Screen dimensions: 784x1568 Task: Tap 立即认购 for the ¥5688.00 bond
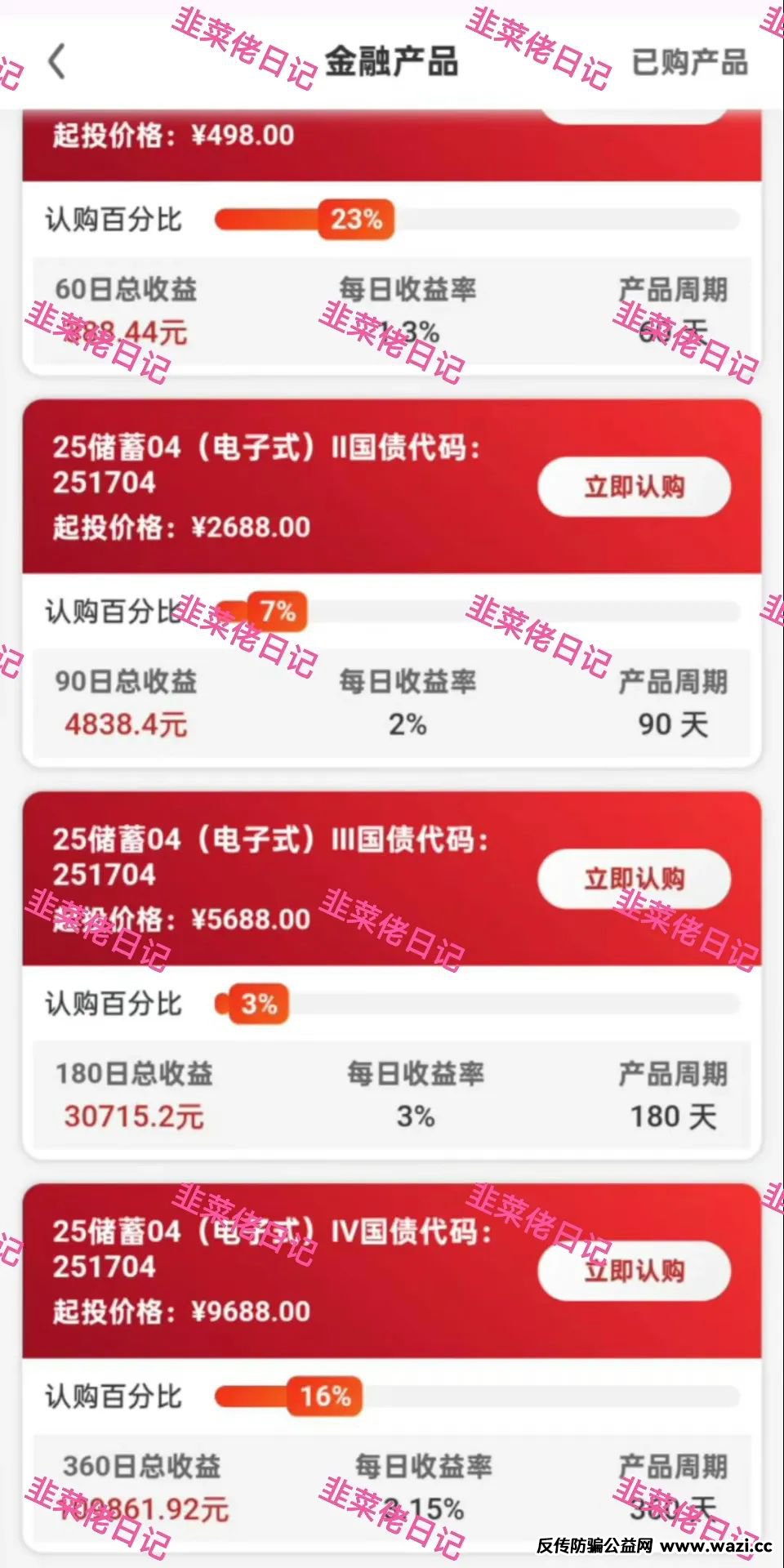(634, 879)
